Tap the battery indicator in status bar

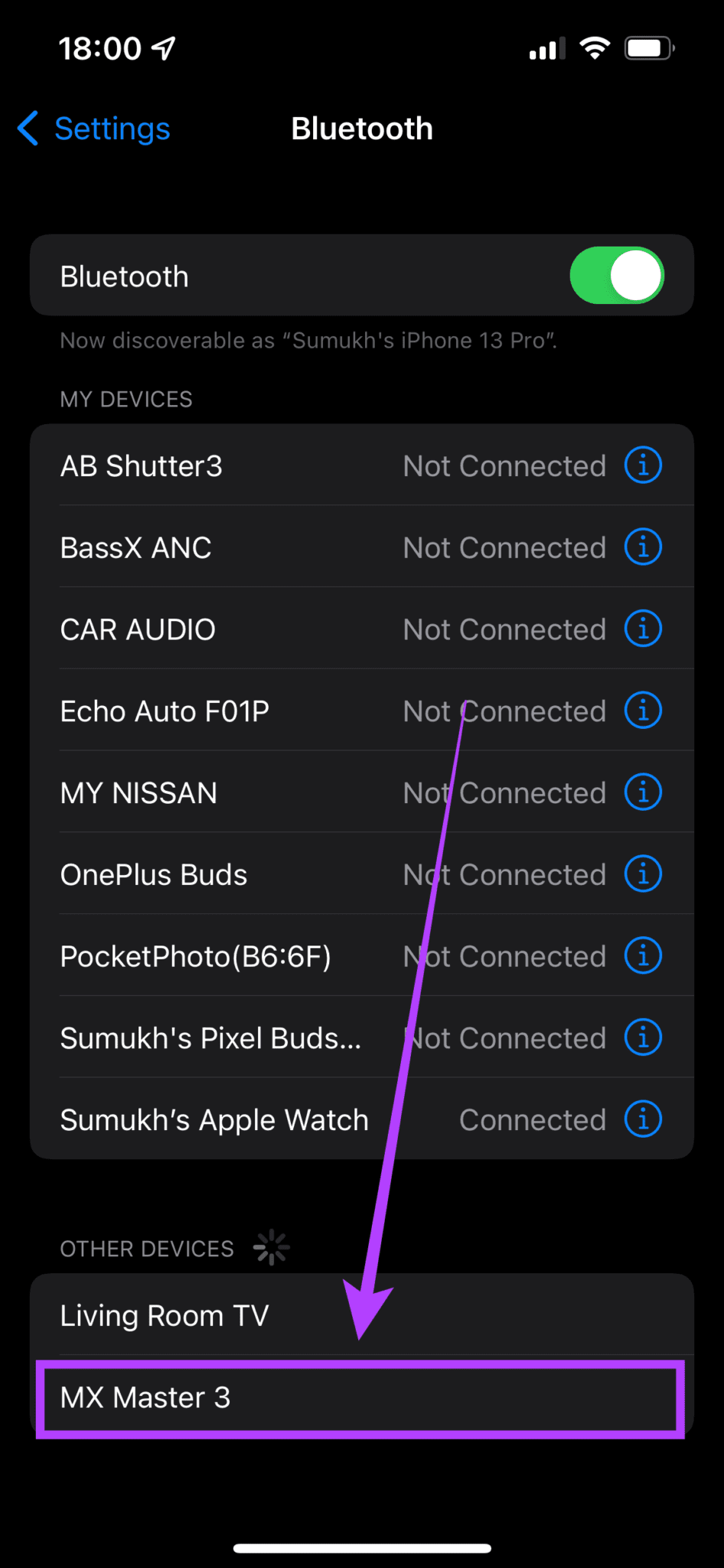649,47
